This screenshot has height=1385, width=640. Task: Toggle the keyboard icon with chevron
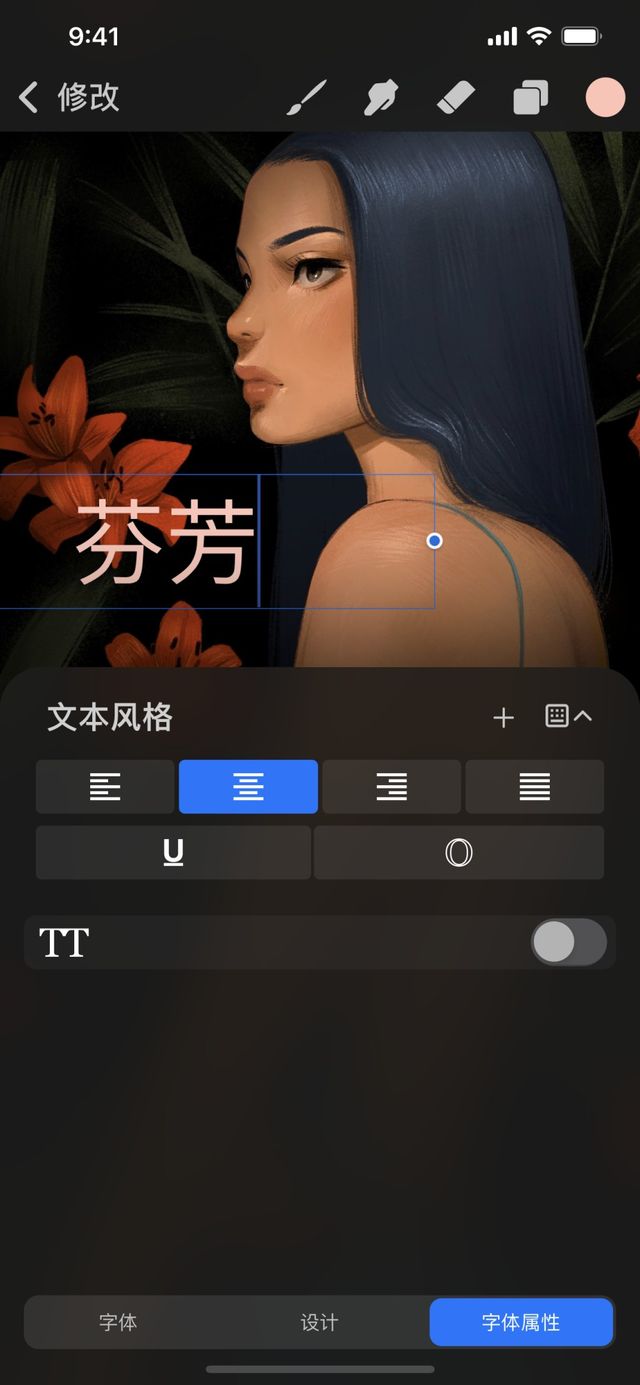point(568,716)
